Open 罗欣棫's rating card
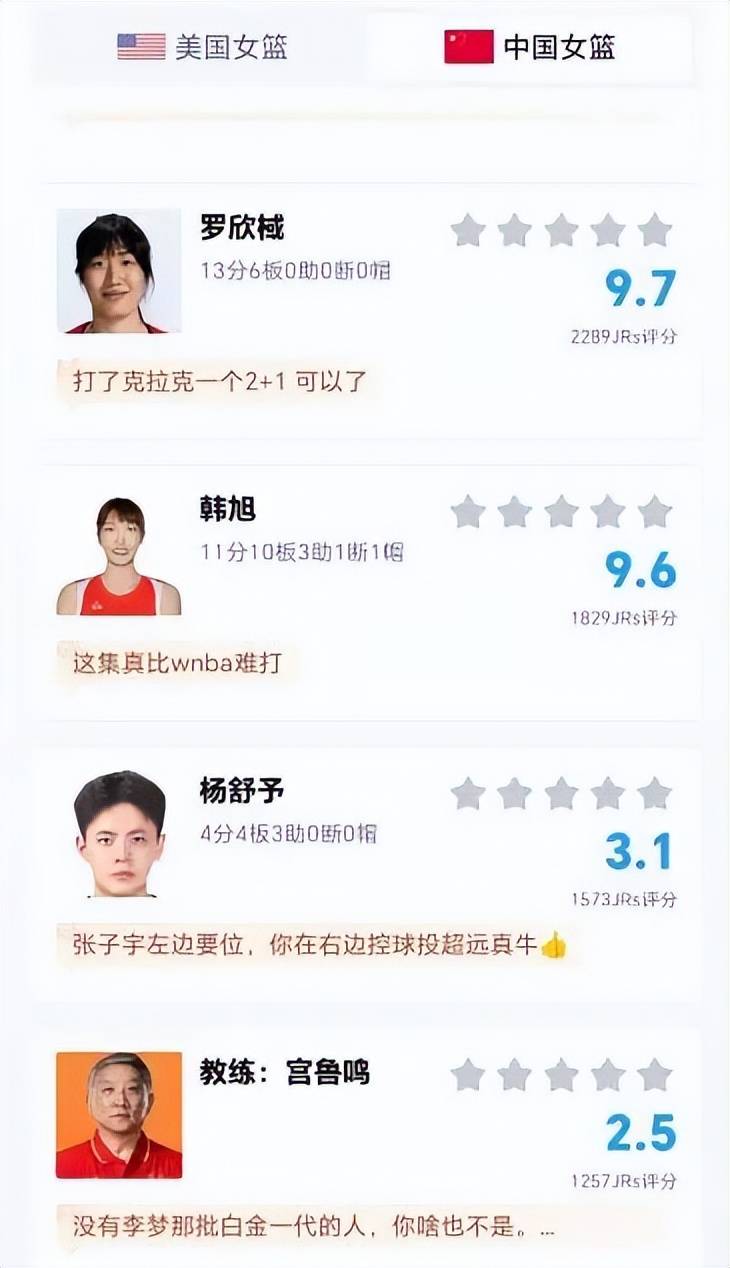Image resolution: width=730 pixels, height=1268 pixels. [x=366, y=311]
